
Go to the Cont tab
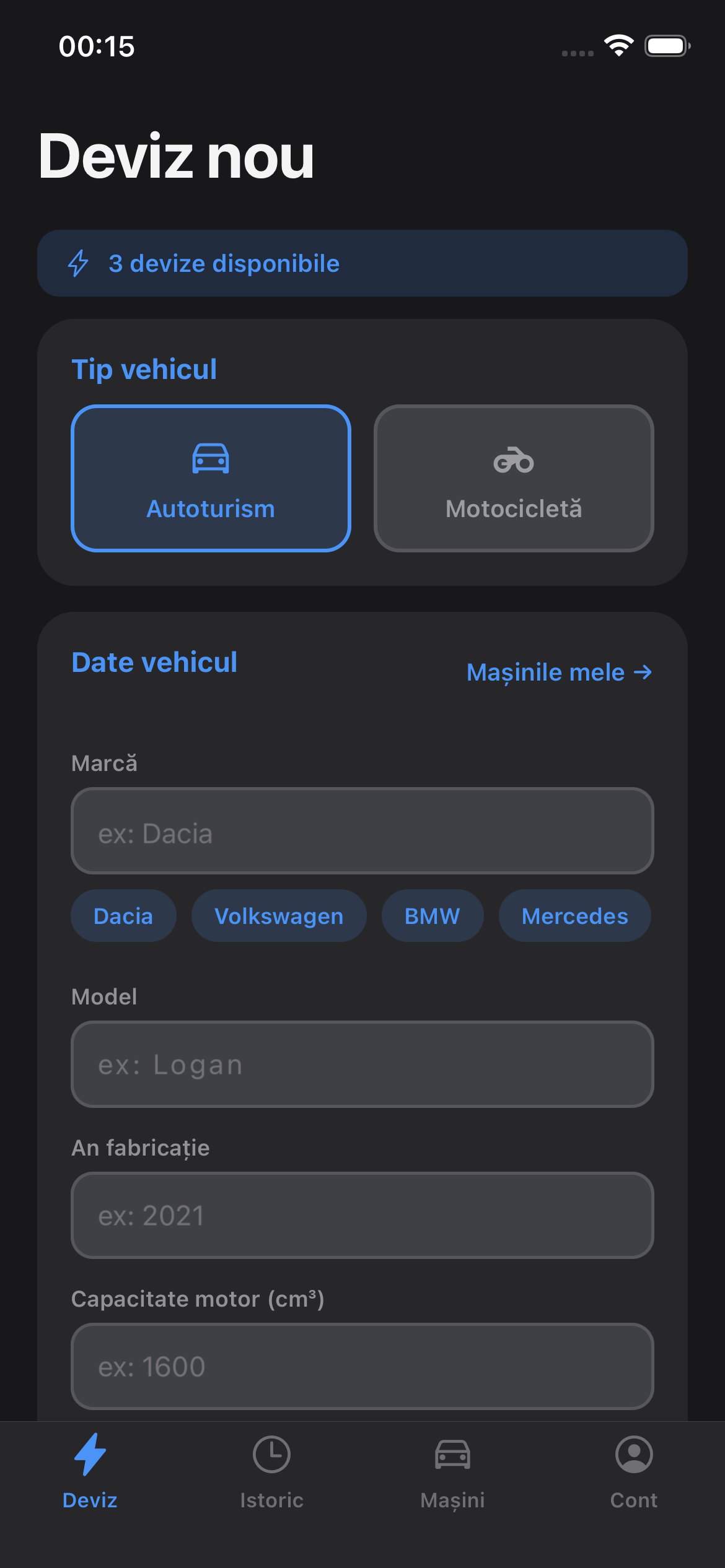tap(634, 1473)
